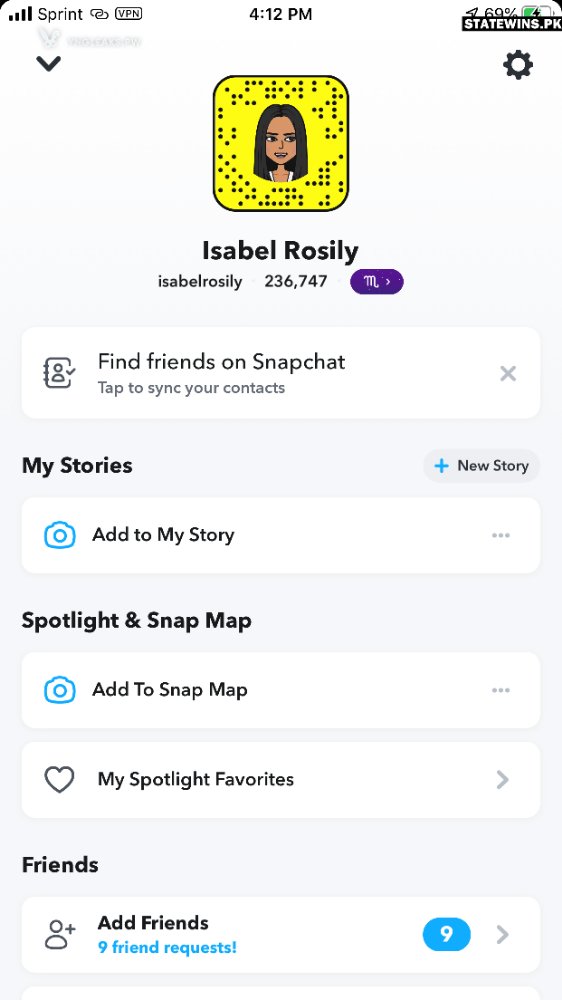
Task: Open more options for Snap Map
Action: click(x=501, y=690)
